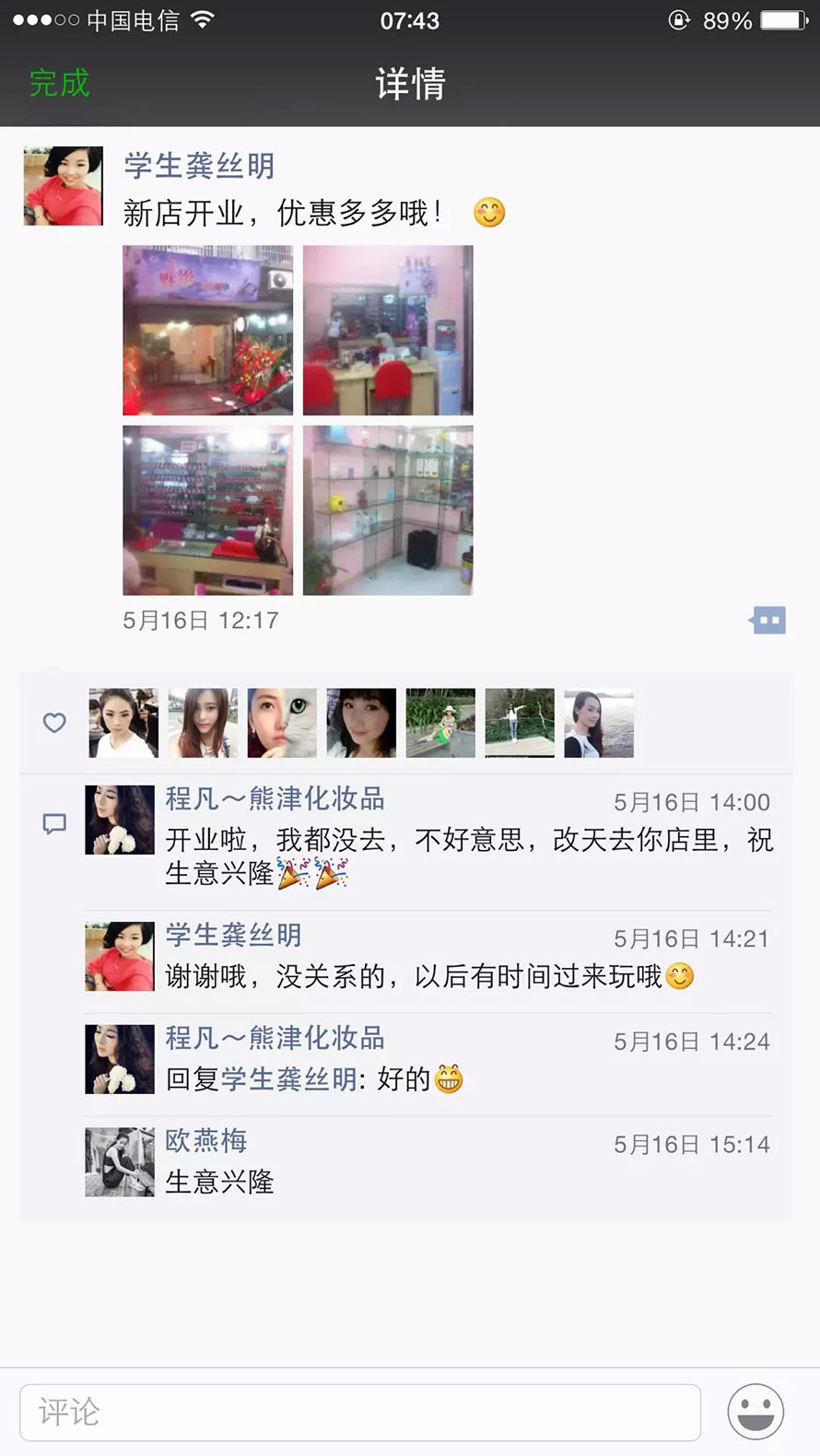820x1456 pixels.
Task: View the glass display shelf photo
Action: pyautogui.click(x=387, y=509)
